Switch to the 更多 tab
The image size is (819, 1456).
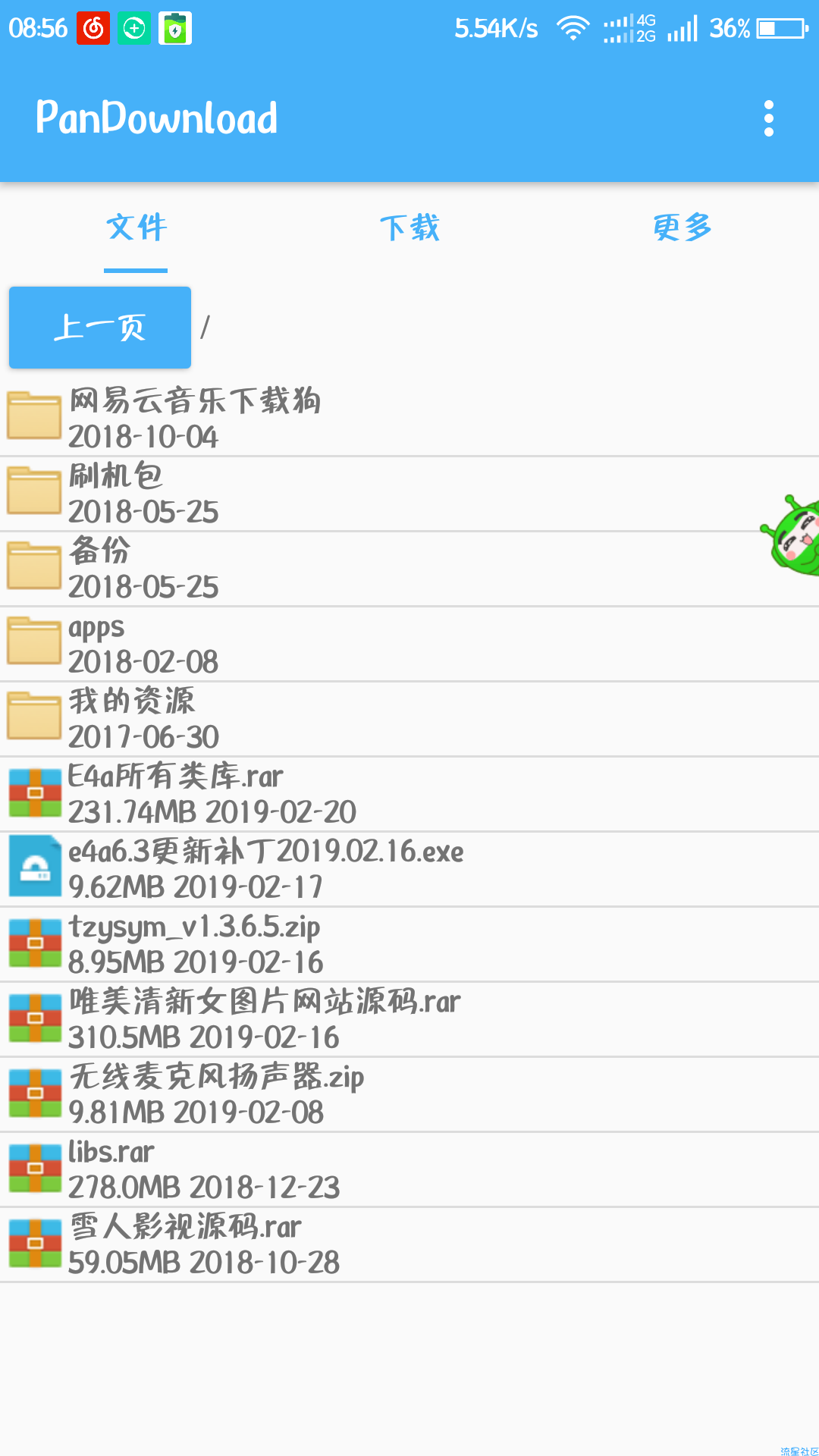(x=682, y=227)
